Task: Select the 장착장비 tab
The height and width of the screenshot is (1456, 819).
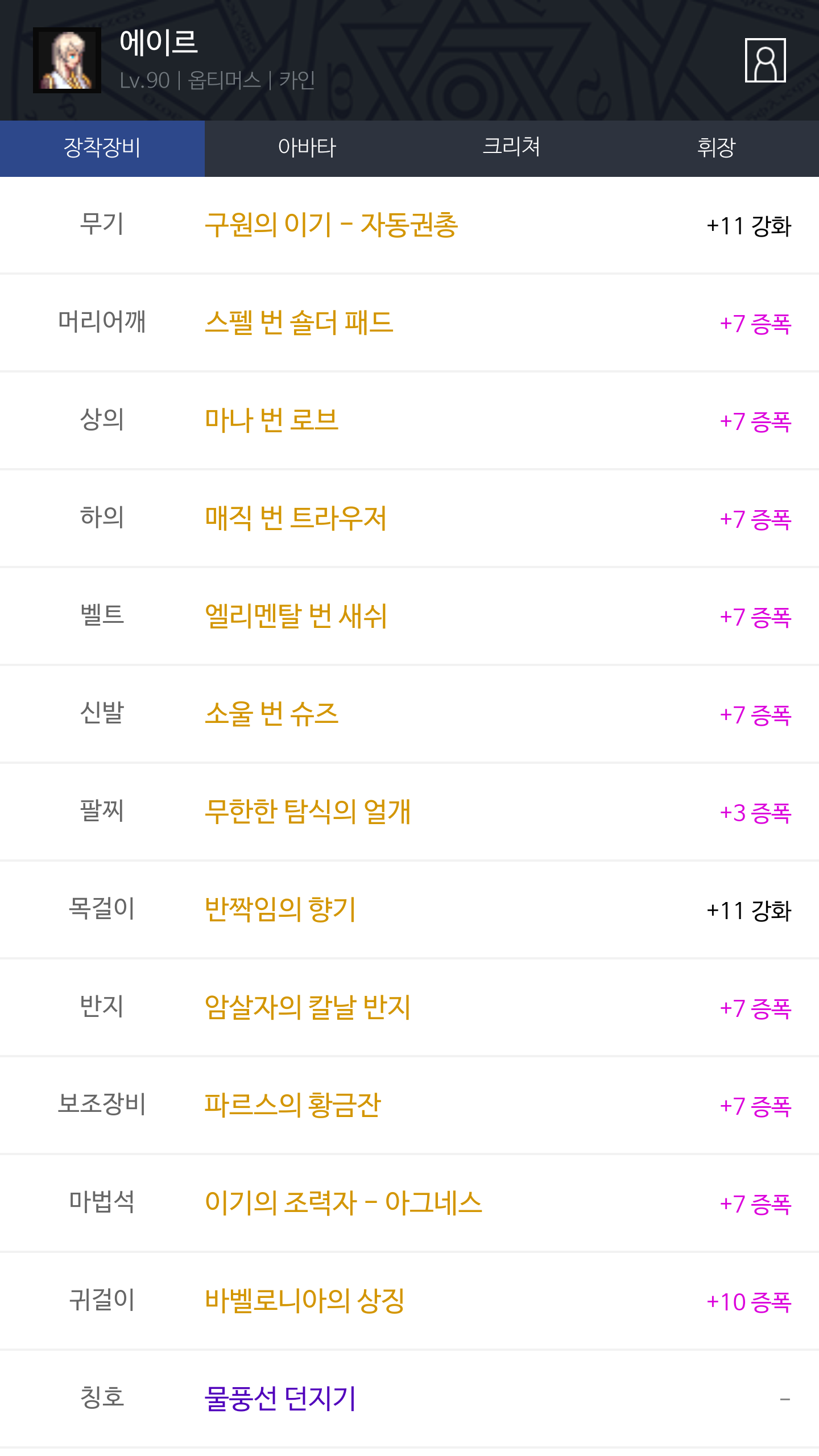Action: 102,148
